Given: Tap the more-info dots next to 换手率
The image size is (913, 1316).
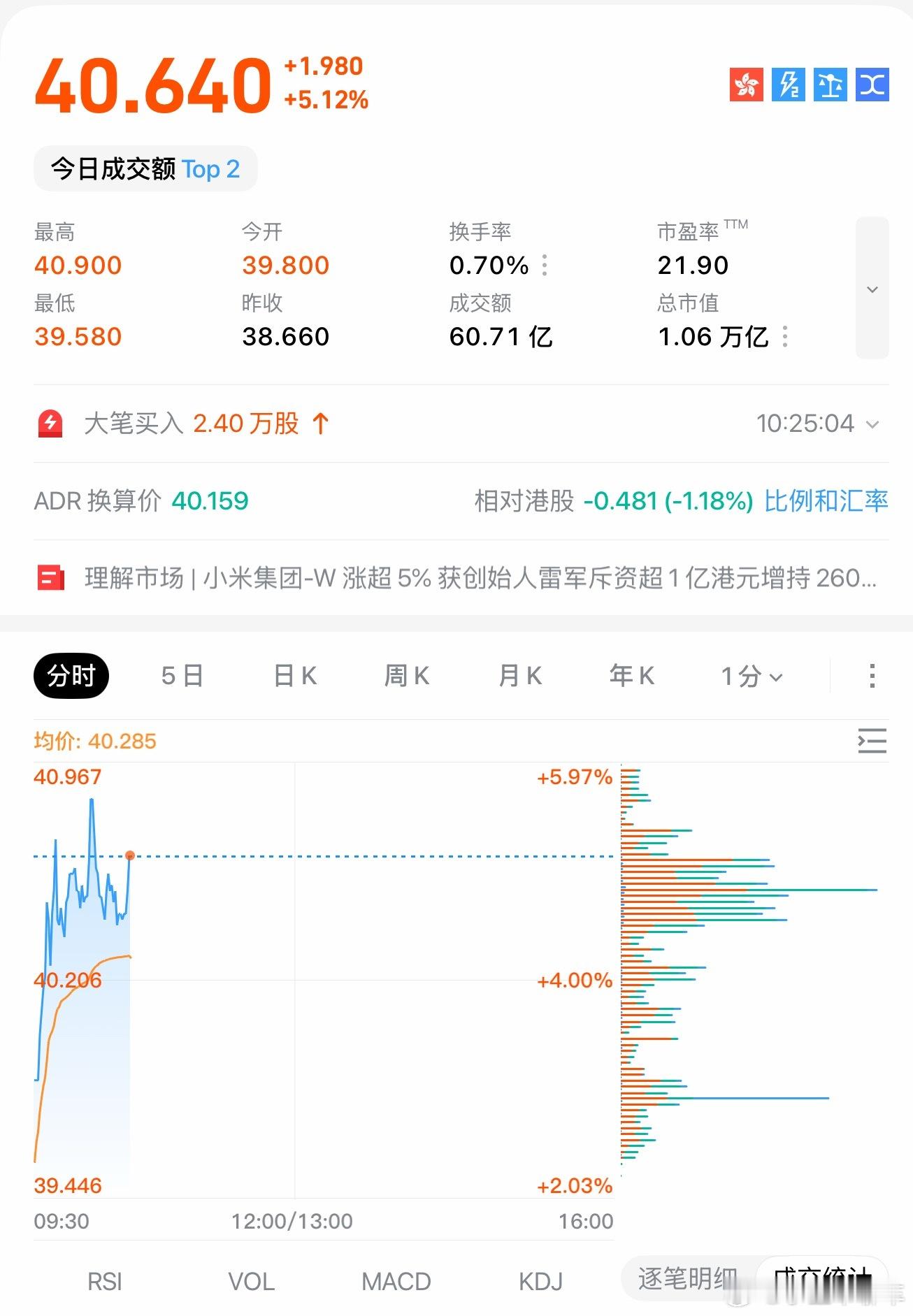Looking at the screenshot, I should click(545, 266).
